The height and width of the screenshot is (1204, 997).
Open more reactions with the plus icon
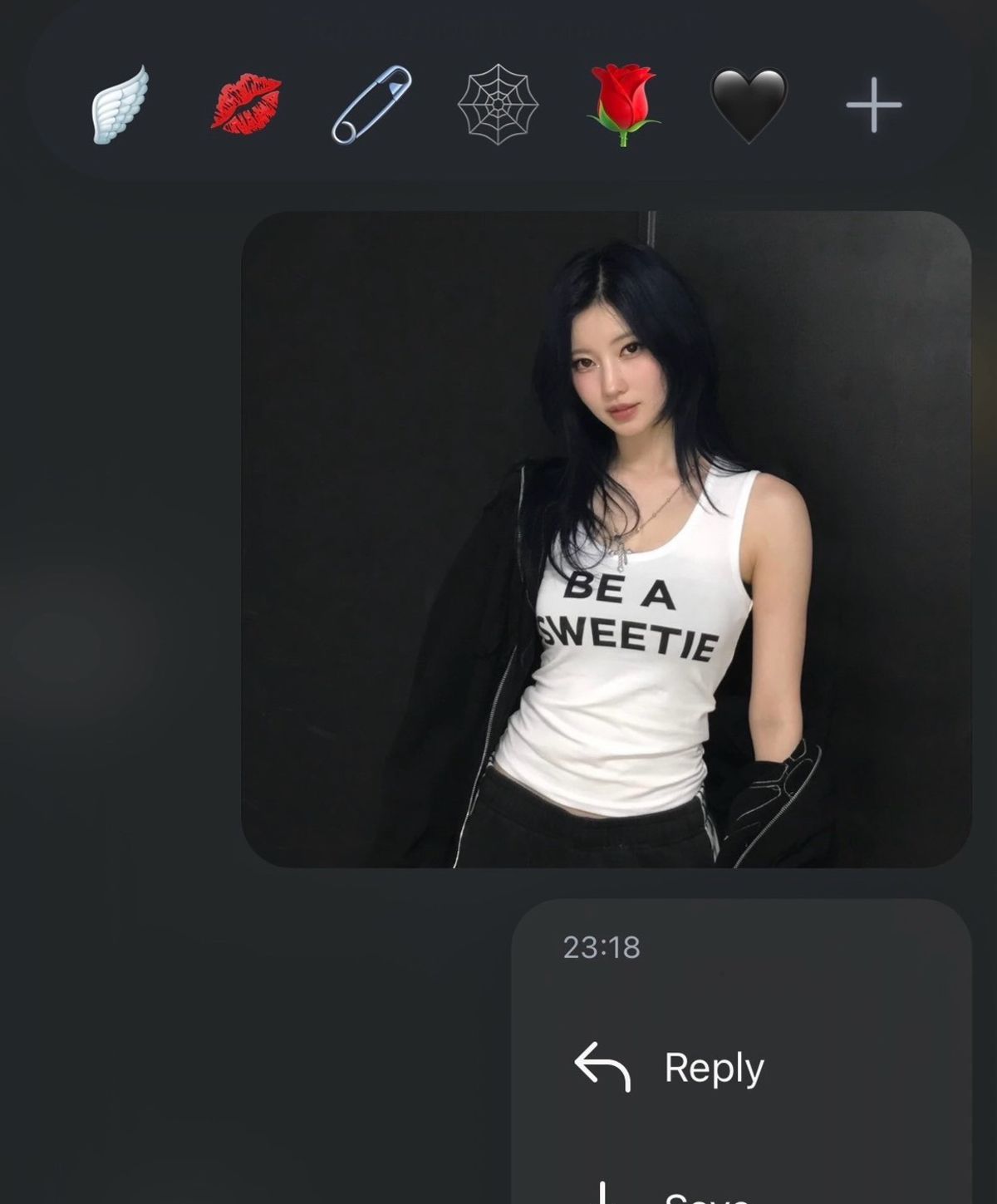click(873, 106)
